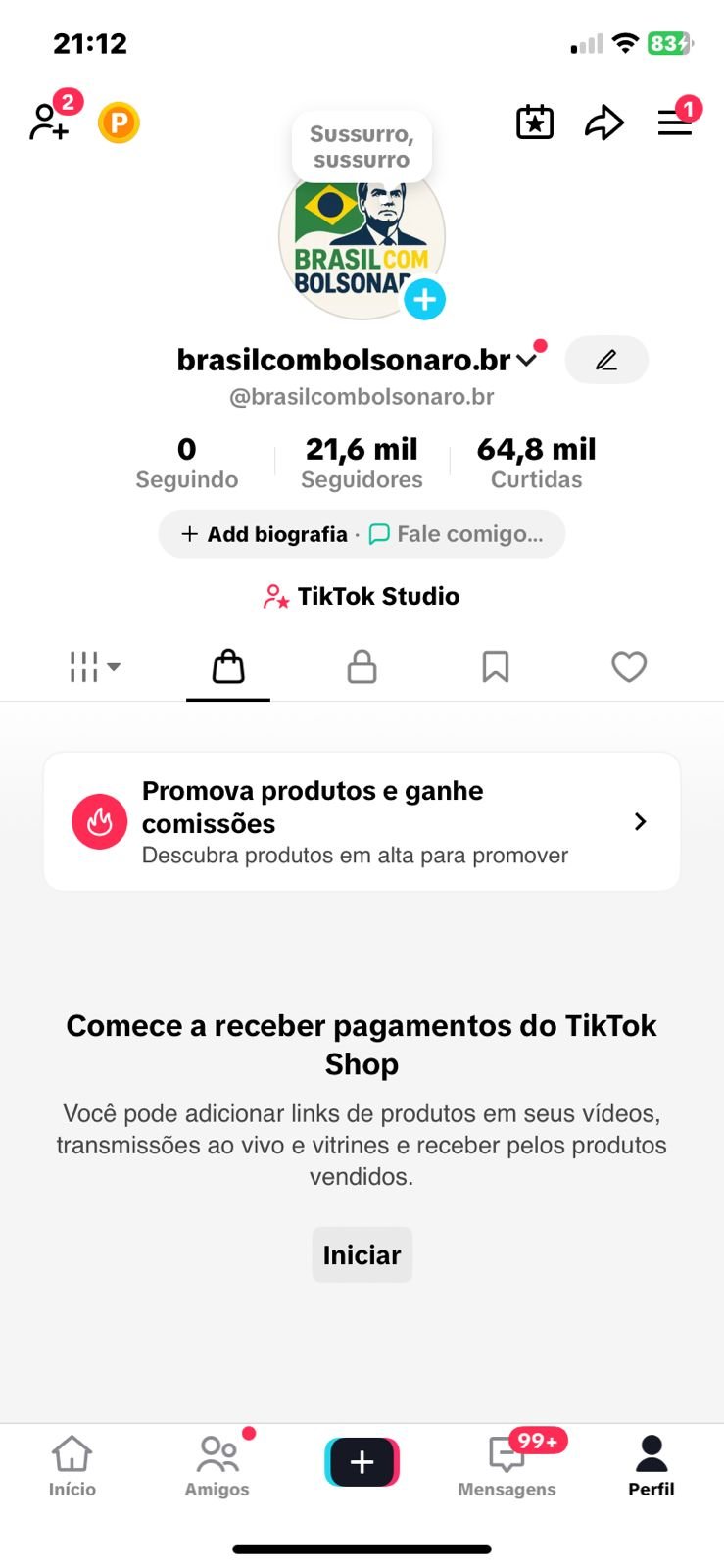Switch to the private lock tab
The height and width of the screenshot is (1568, 724).
[x=362, y=667]
